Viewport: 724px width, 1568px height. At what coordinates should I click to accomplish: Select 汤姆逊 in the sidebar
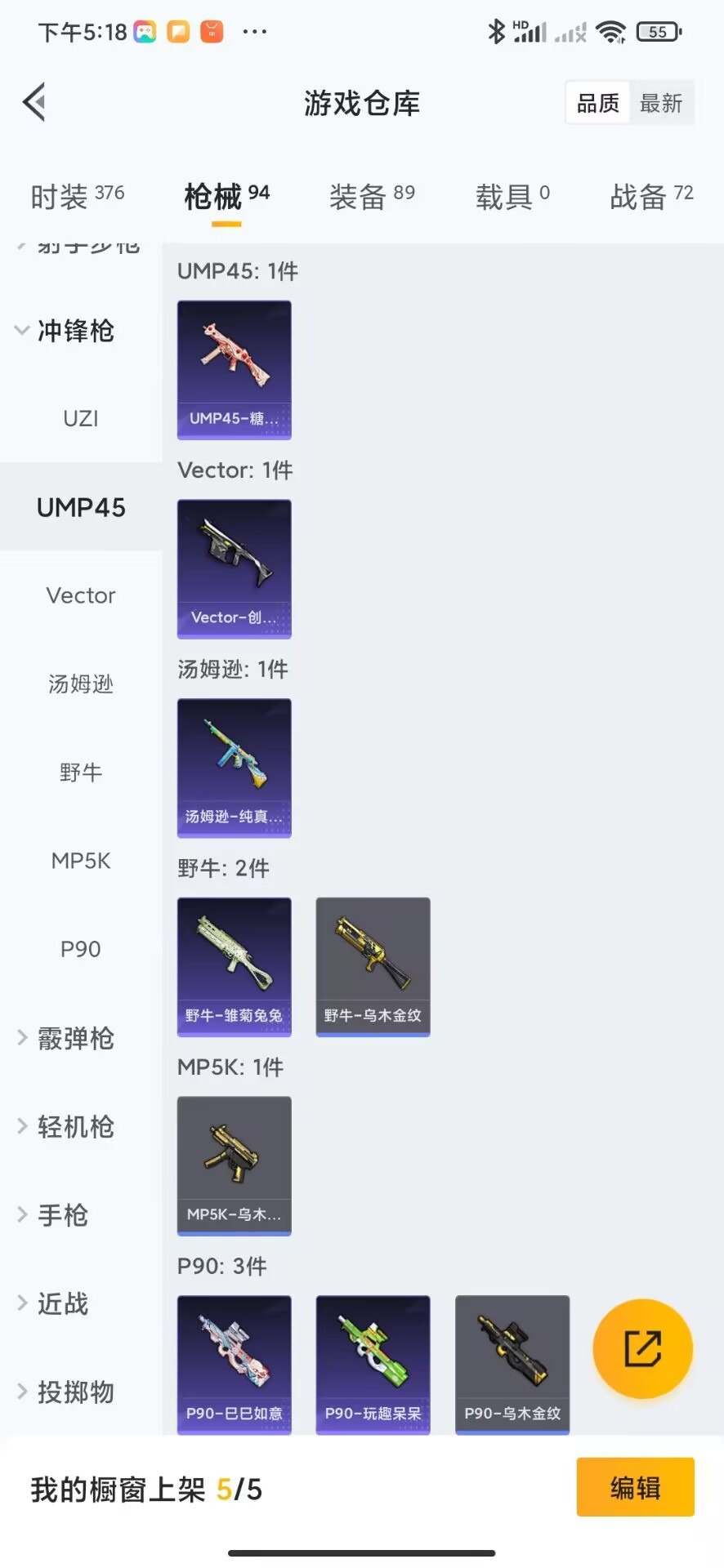coord(81,684)
